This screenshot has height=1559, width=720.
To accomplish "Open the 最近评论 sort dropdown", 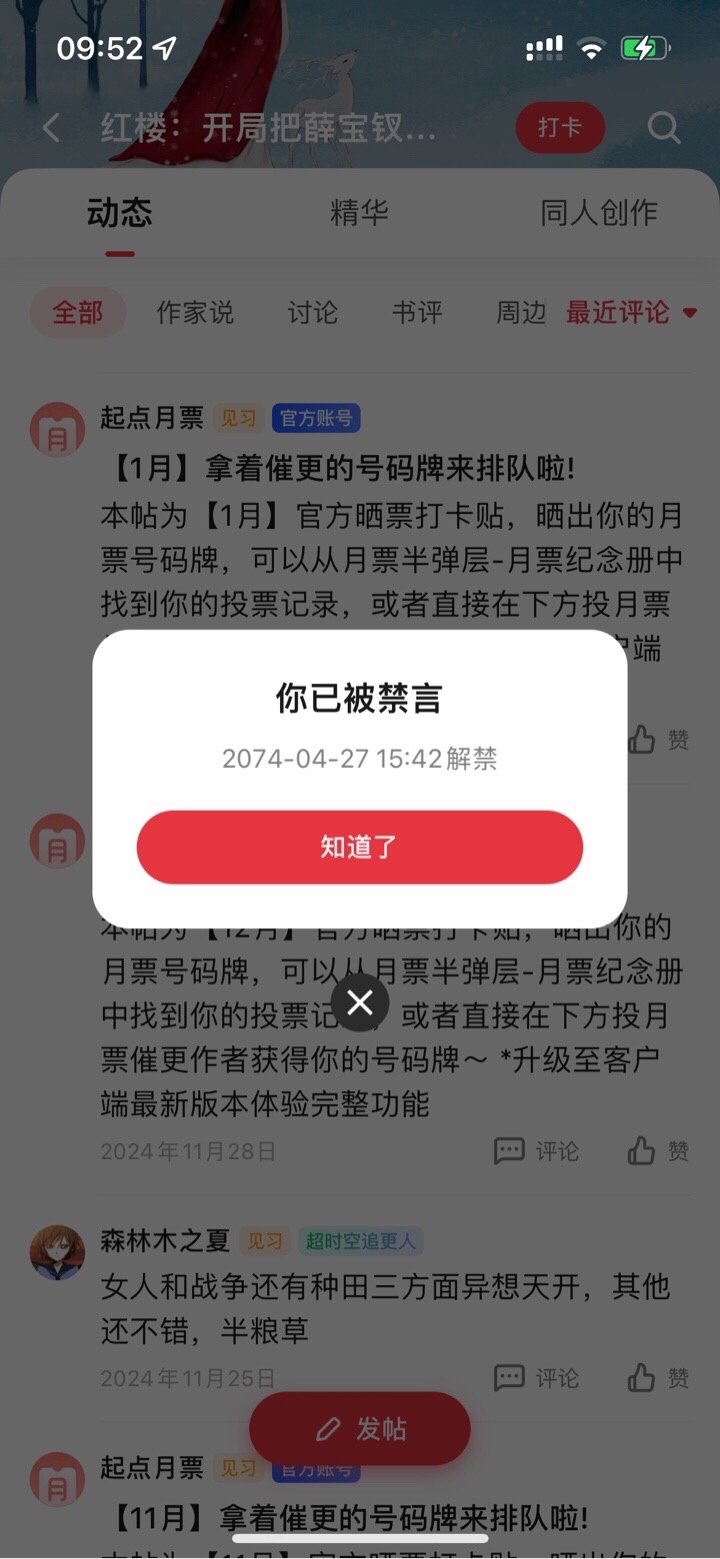I will (632, 312).
